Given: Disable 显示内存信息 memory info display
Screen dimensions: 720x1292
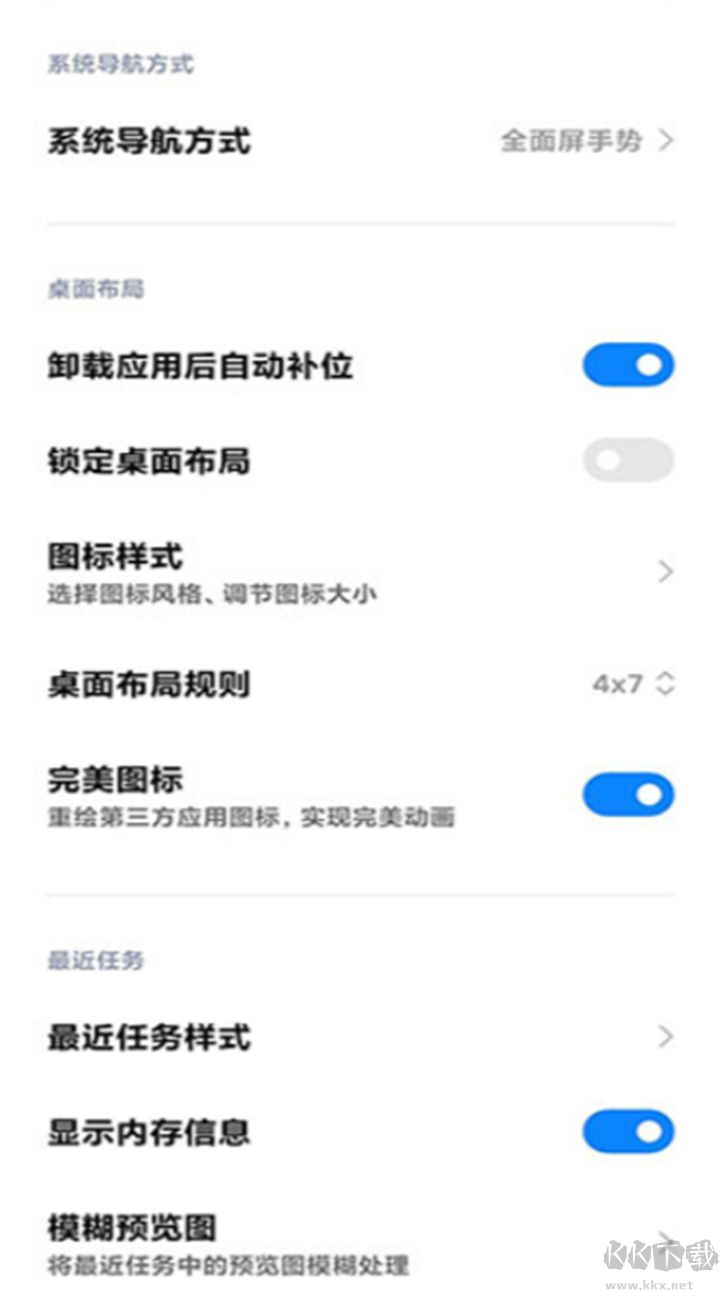Looking at the screenshot, I should tap(627, 1130).
